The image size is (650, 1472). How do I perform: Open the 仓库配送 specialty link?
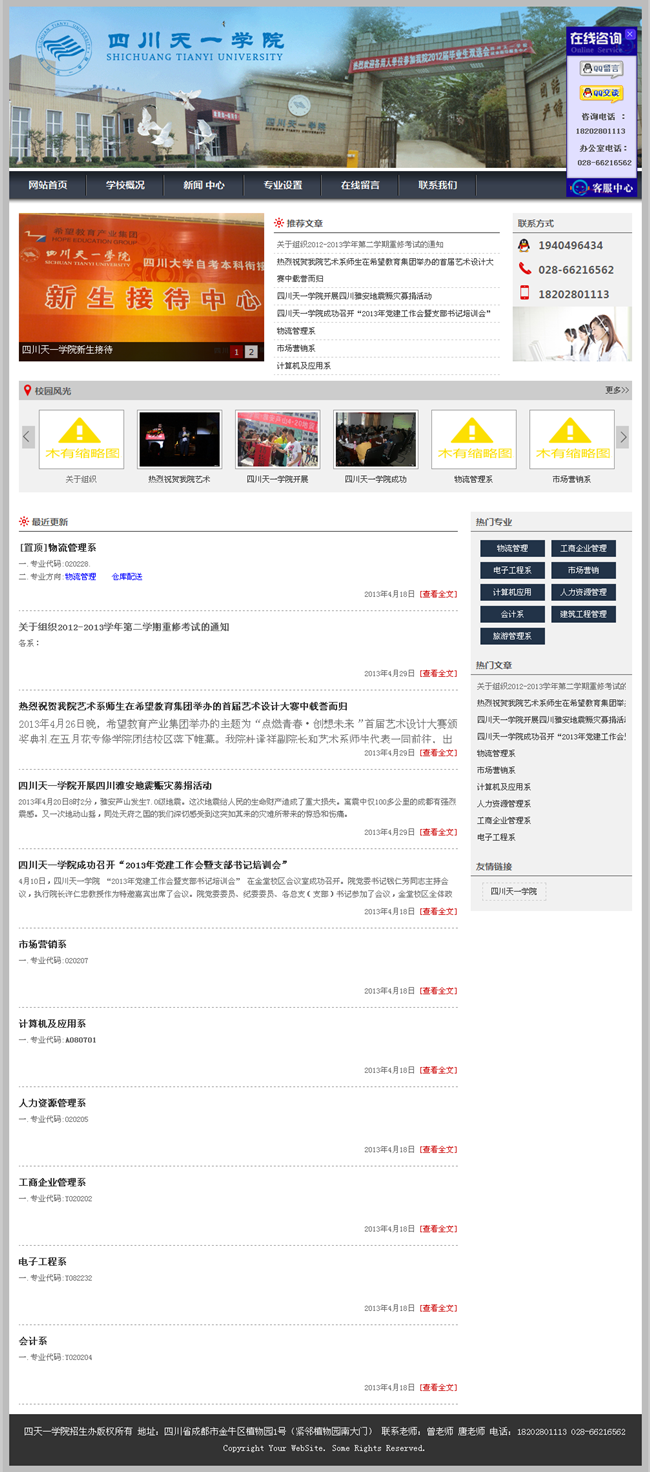click(x=127, y=577)
